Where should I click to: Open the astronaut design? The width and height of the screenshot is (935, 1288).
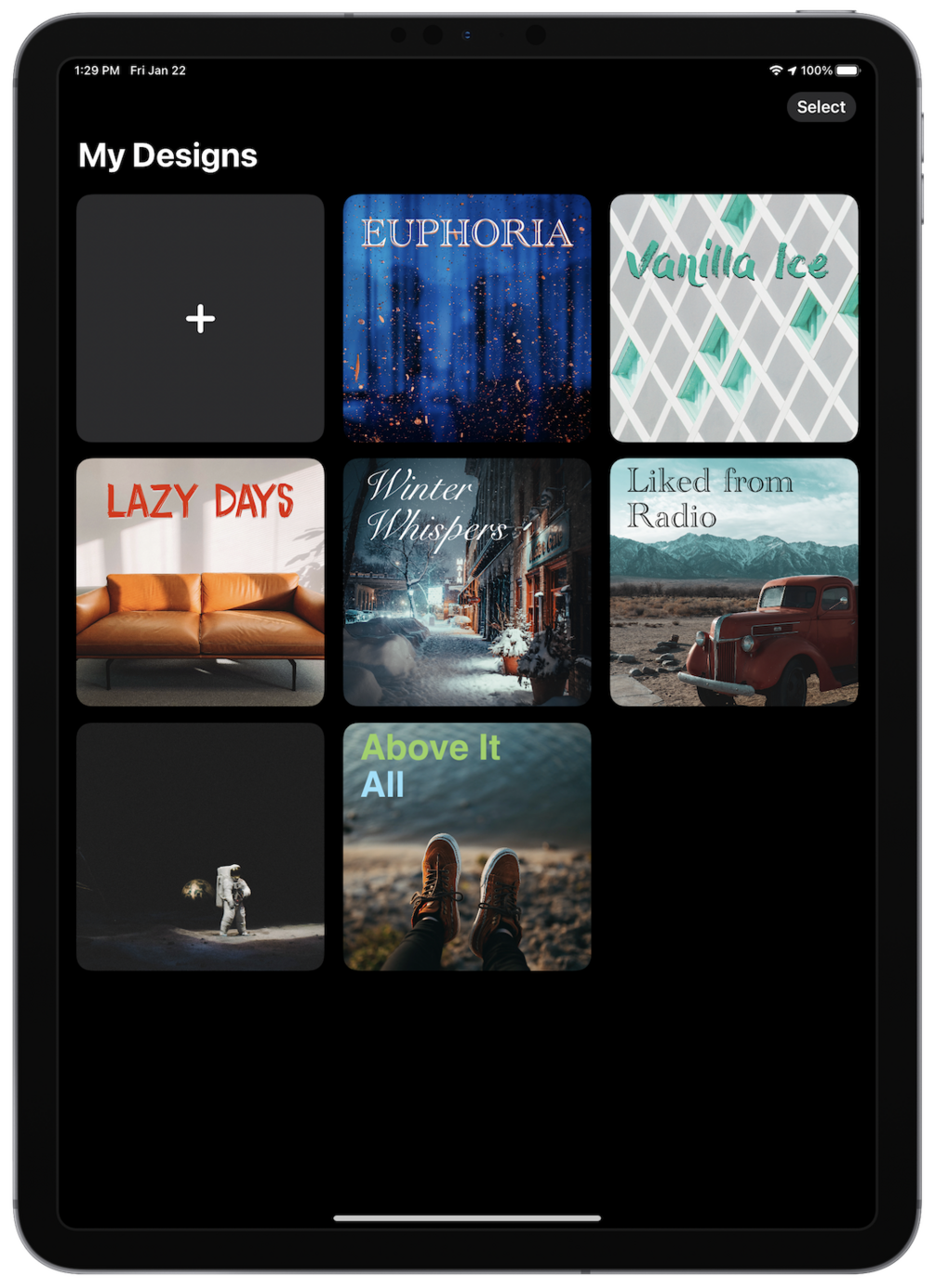(200, 846)
